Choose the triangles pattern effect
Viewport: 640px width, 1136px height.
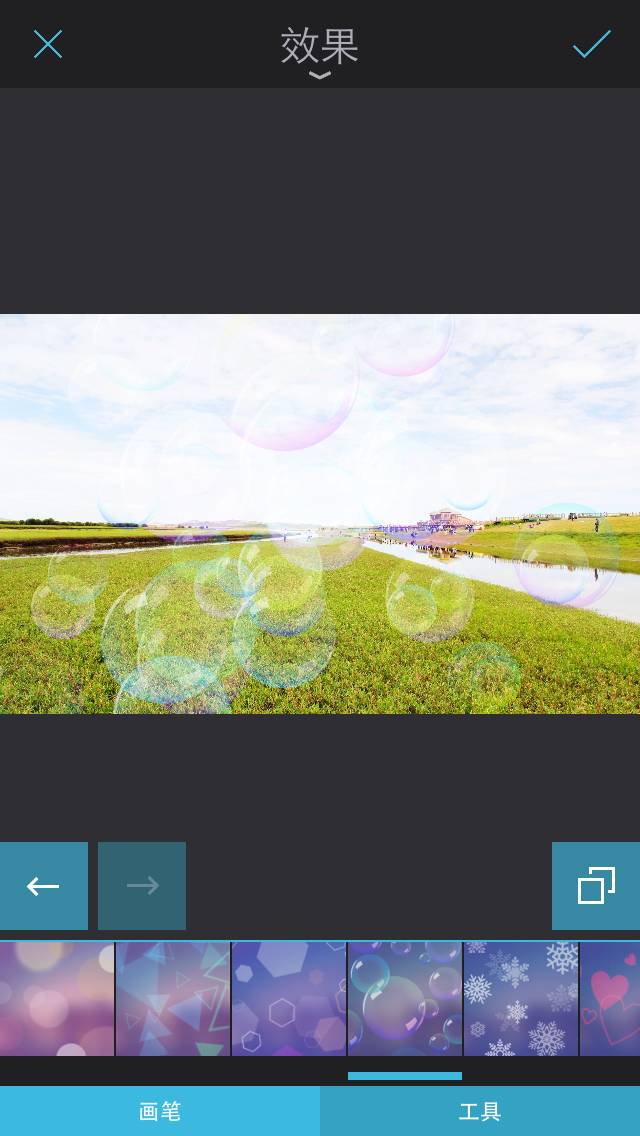coord(173,998)
